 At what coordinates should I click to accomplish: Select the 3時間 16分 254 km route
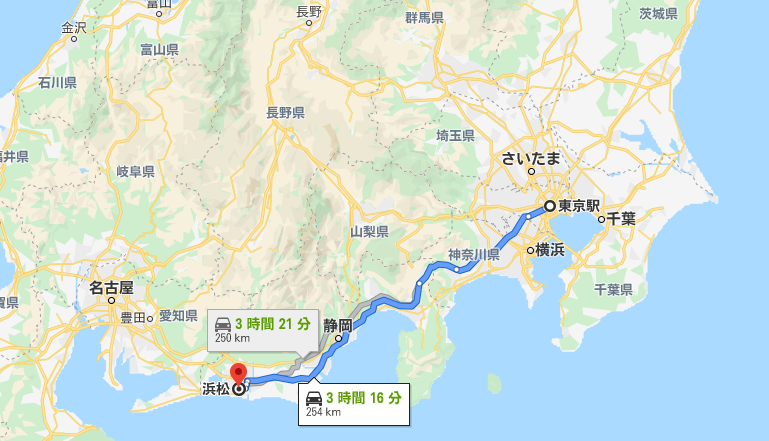357,403
